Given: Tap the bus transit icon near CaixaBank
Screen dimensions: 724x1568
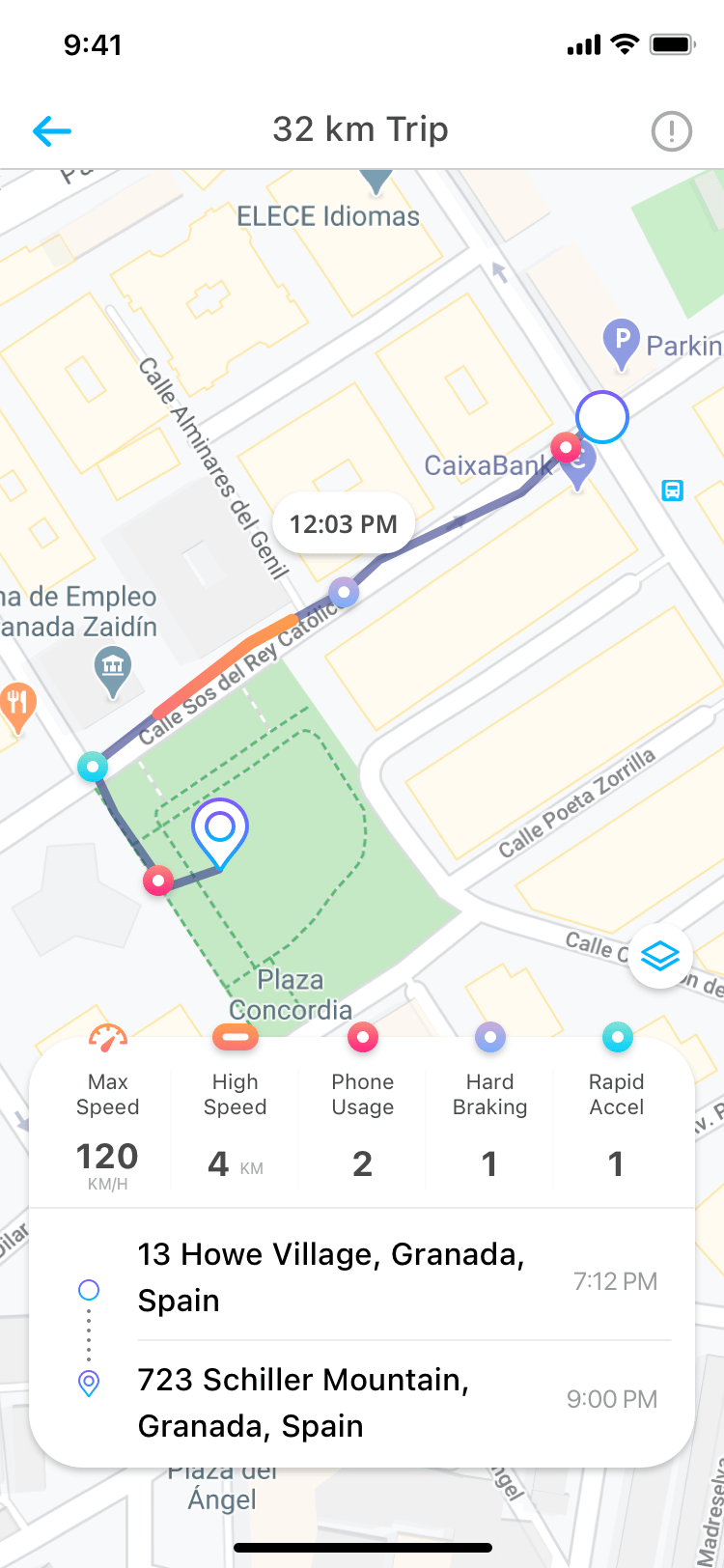Looking at the screenshot, I should [672, 490].
